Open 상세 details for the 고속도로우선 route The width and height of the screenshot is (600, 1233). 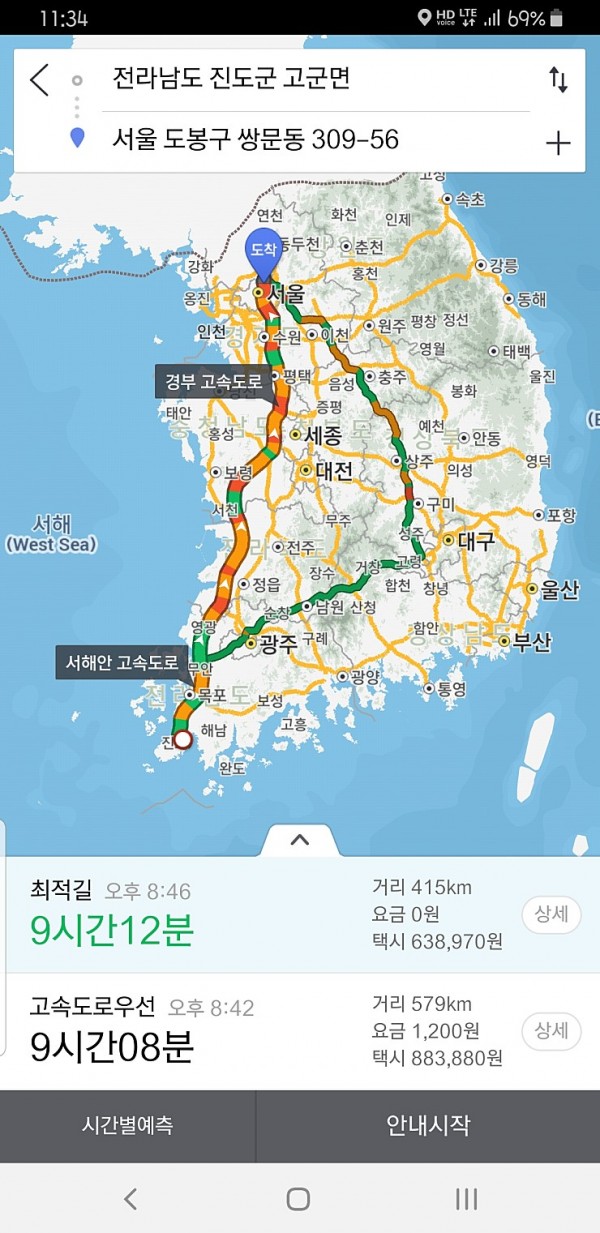551,1031
